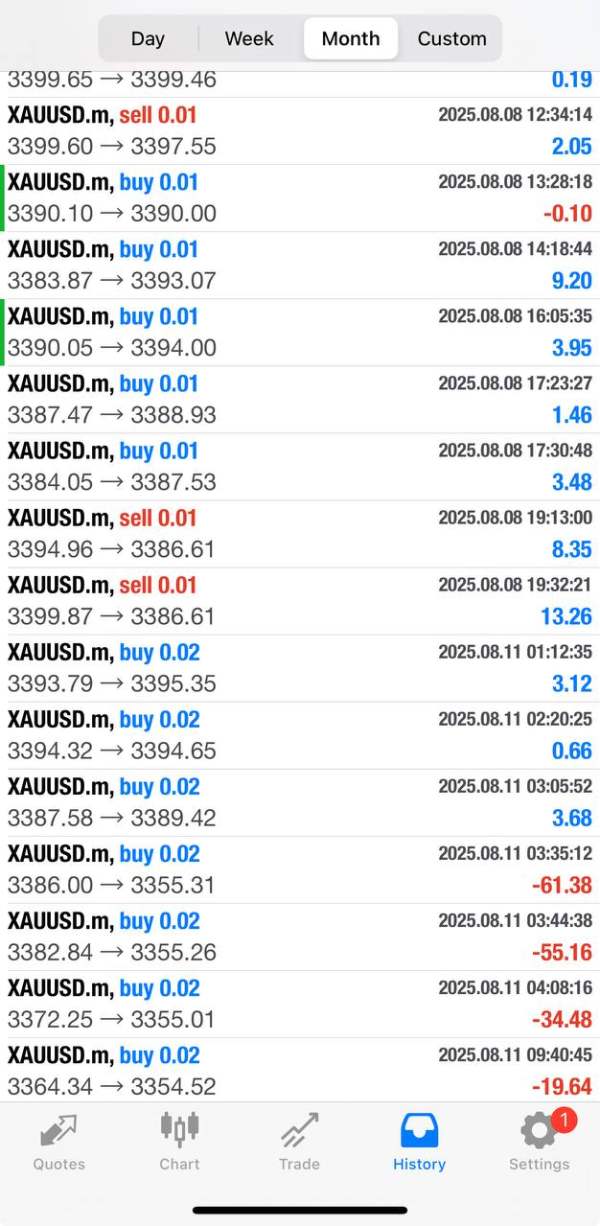Image resolution: width=600 pixels, height=1226 pixels.
Task: Open the sell trade with 8.35 profit
Action: 300,534
